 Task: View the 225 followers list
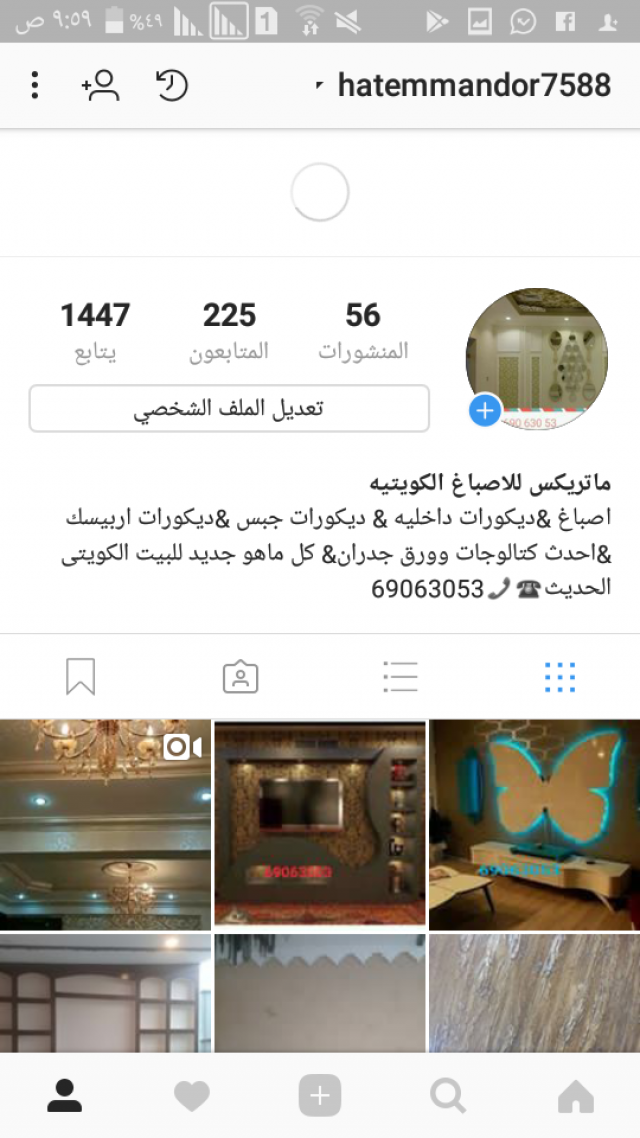(229, 332)
